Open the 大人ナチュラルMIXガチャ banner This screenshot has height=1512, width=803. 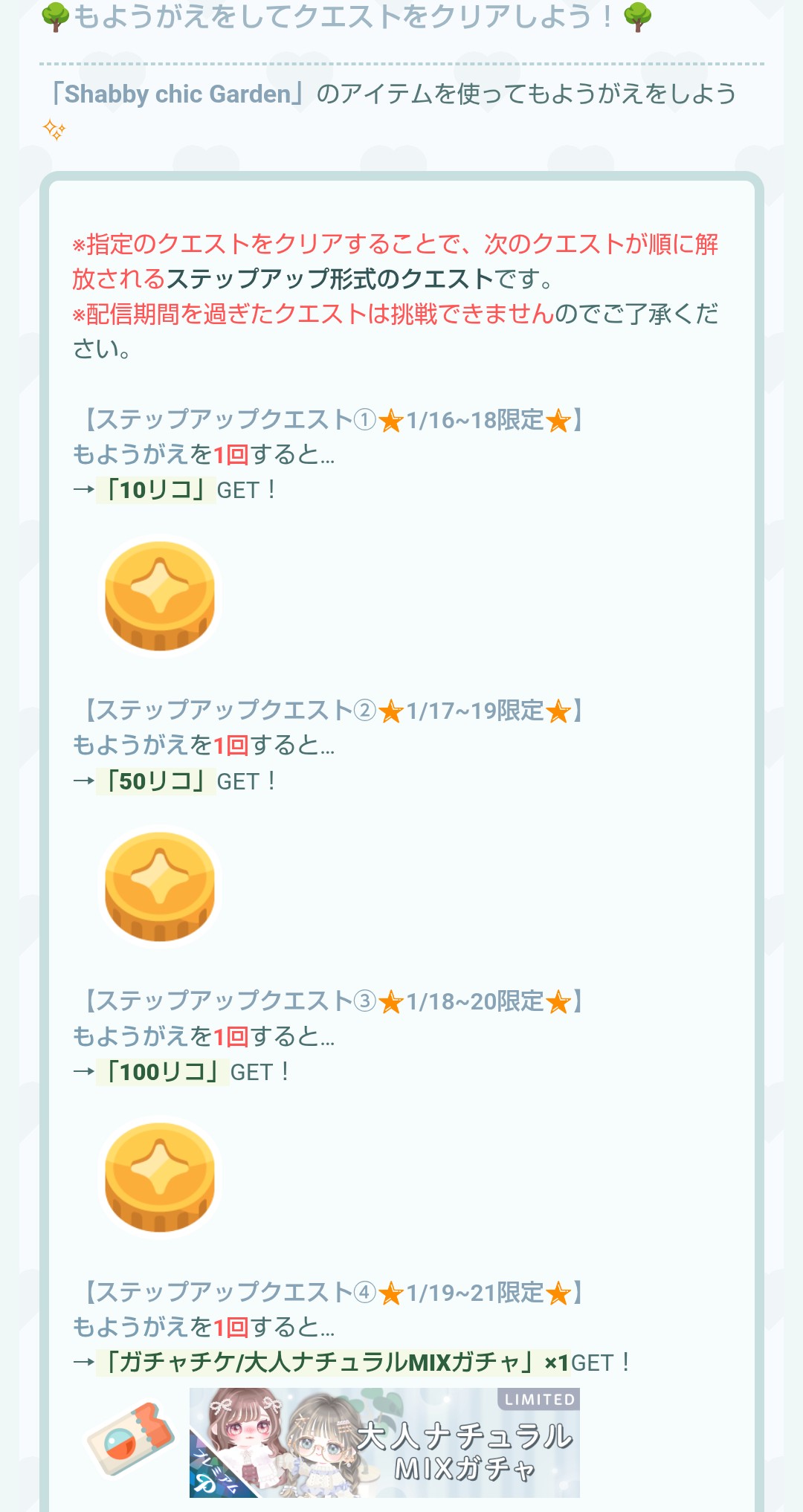pyautogui.click(x=384, y=1442)
